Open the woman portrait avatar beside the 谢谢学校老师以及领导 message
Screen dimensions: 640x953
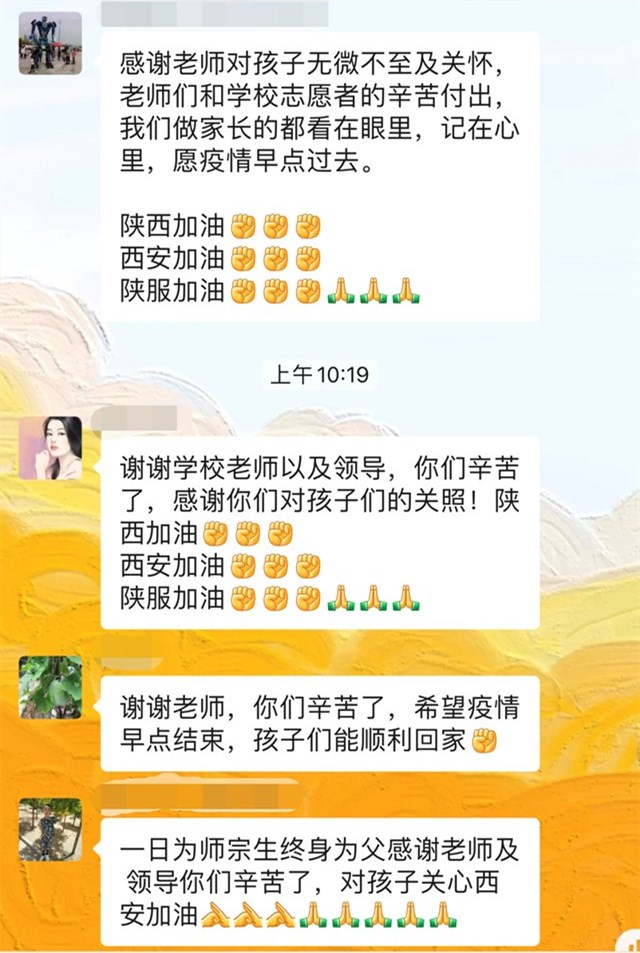[x=50, y=448]
